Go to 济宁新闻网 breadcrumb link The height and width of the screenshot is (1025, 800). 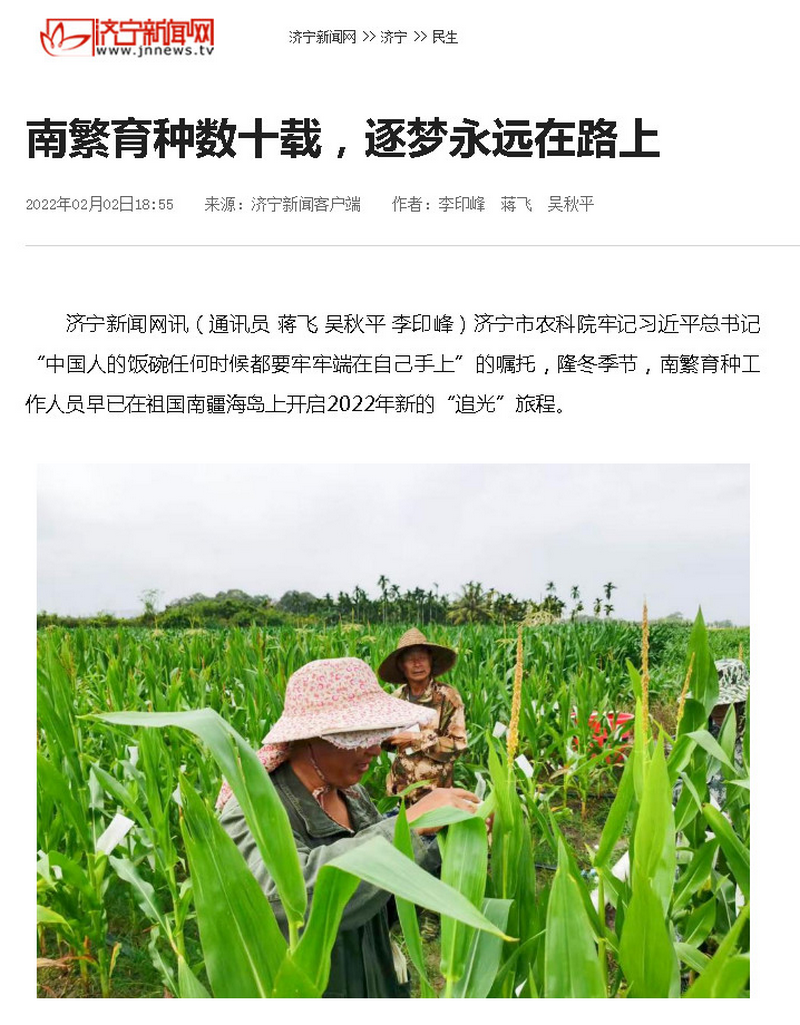pos(322,37)
